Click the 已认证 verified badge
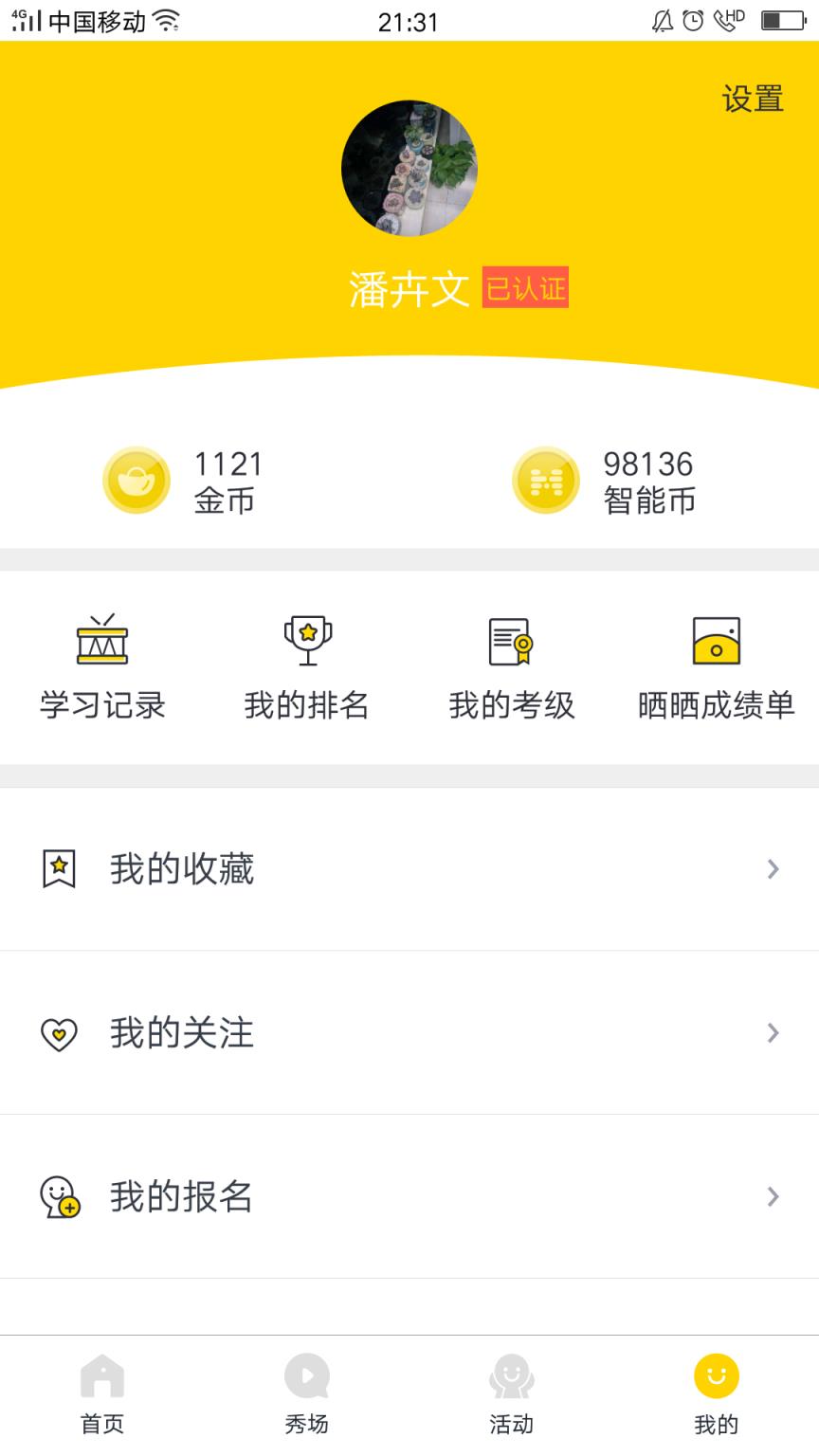 coord(525,289)
